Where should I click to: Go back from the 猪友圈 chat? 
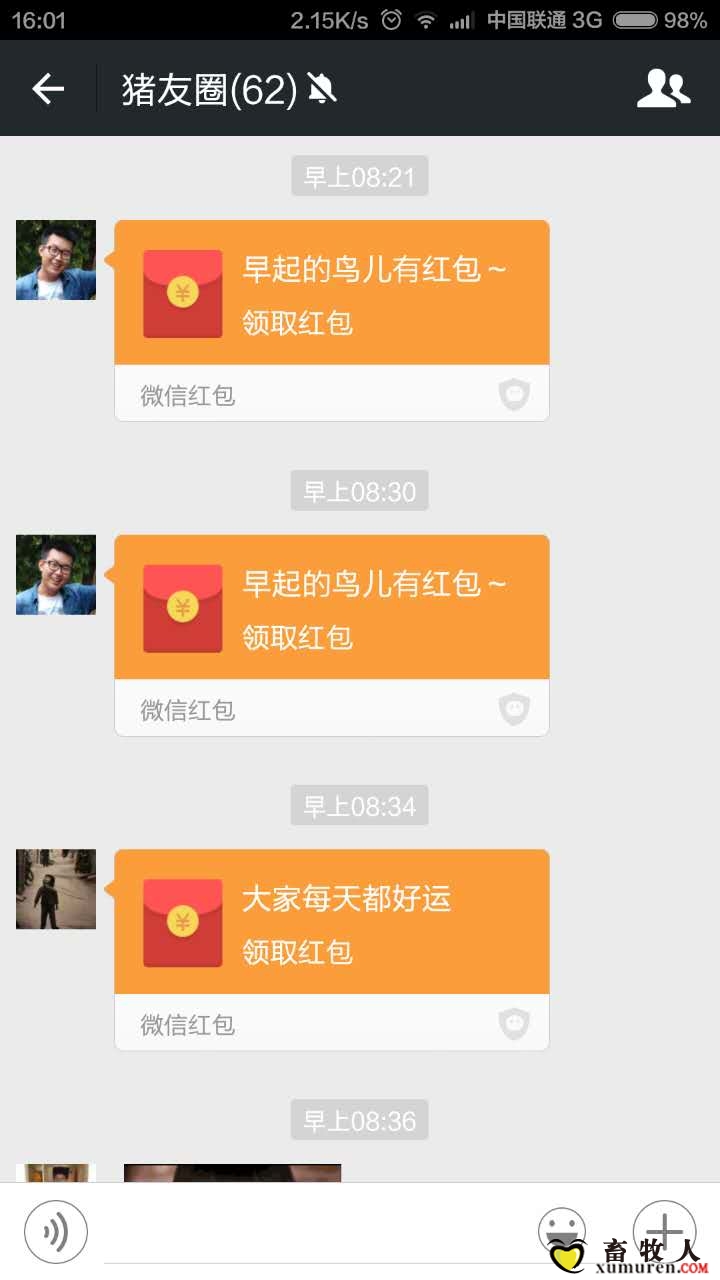point(47,89)
